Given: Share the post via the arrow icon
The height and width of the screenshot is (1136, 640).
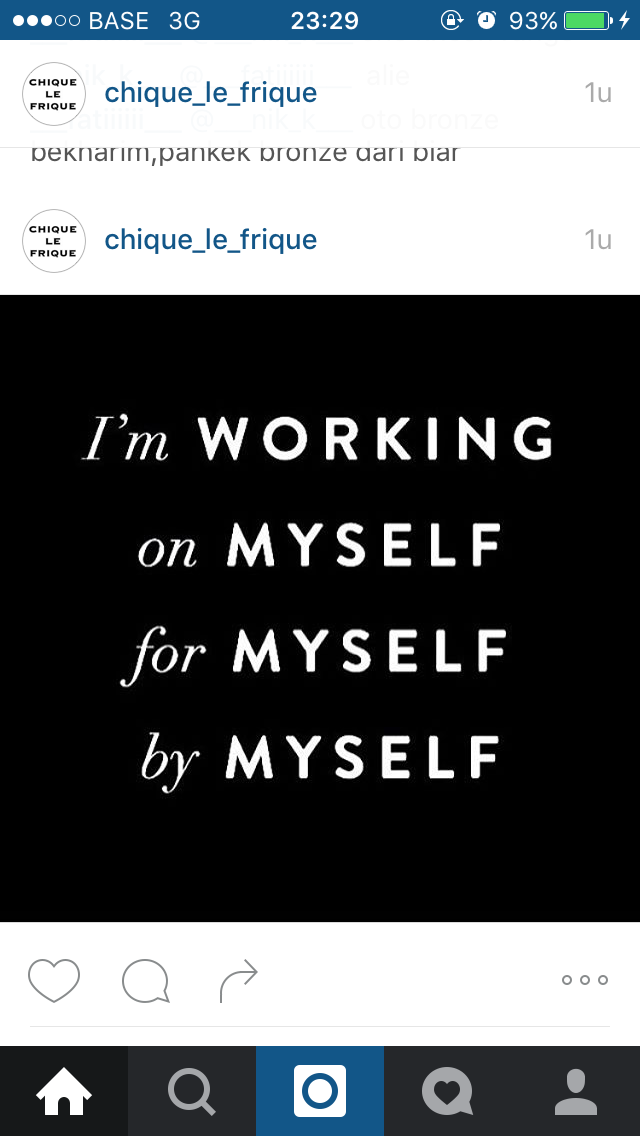Looking at the screenshot, I should [238, 981].
